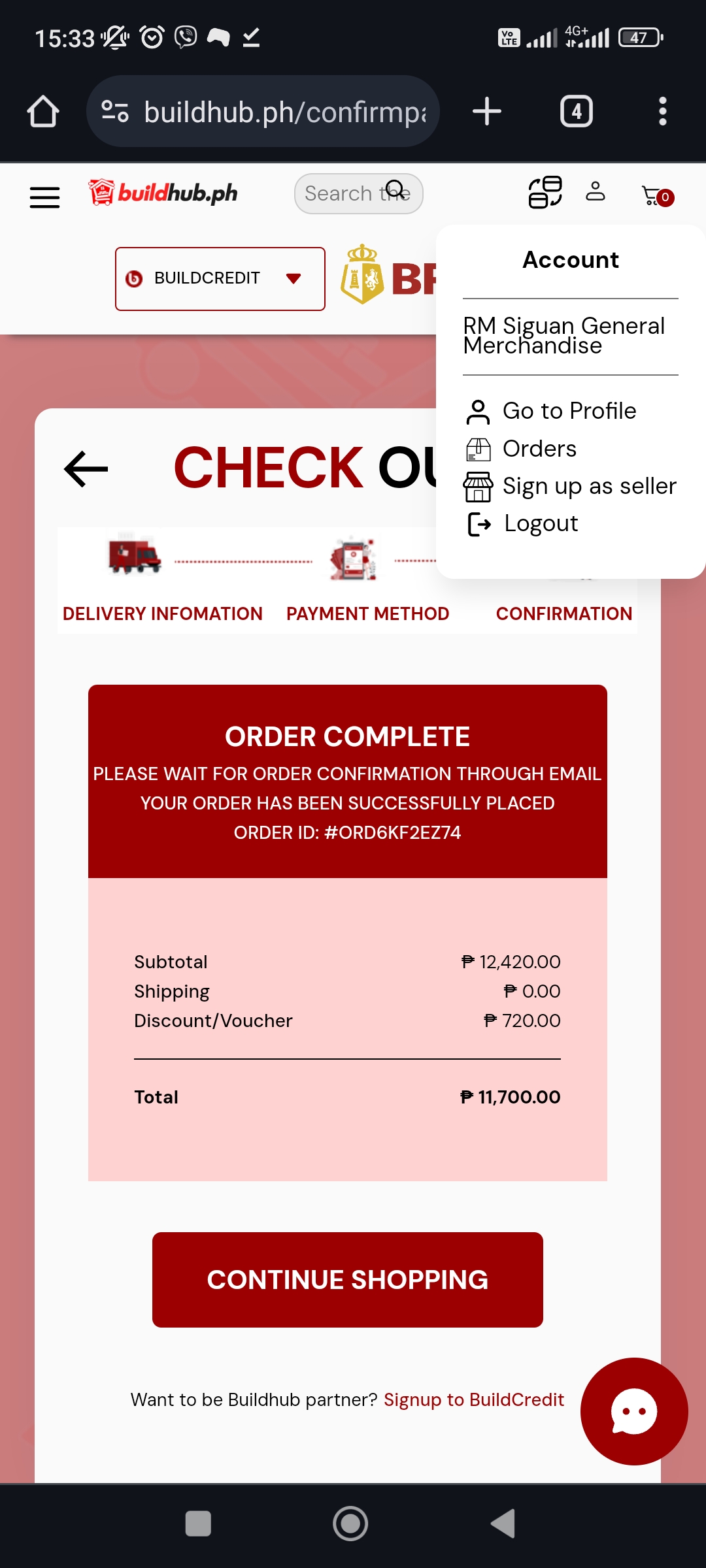Add a new browser tab

point(487,112)
